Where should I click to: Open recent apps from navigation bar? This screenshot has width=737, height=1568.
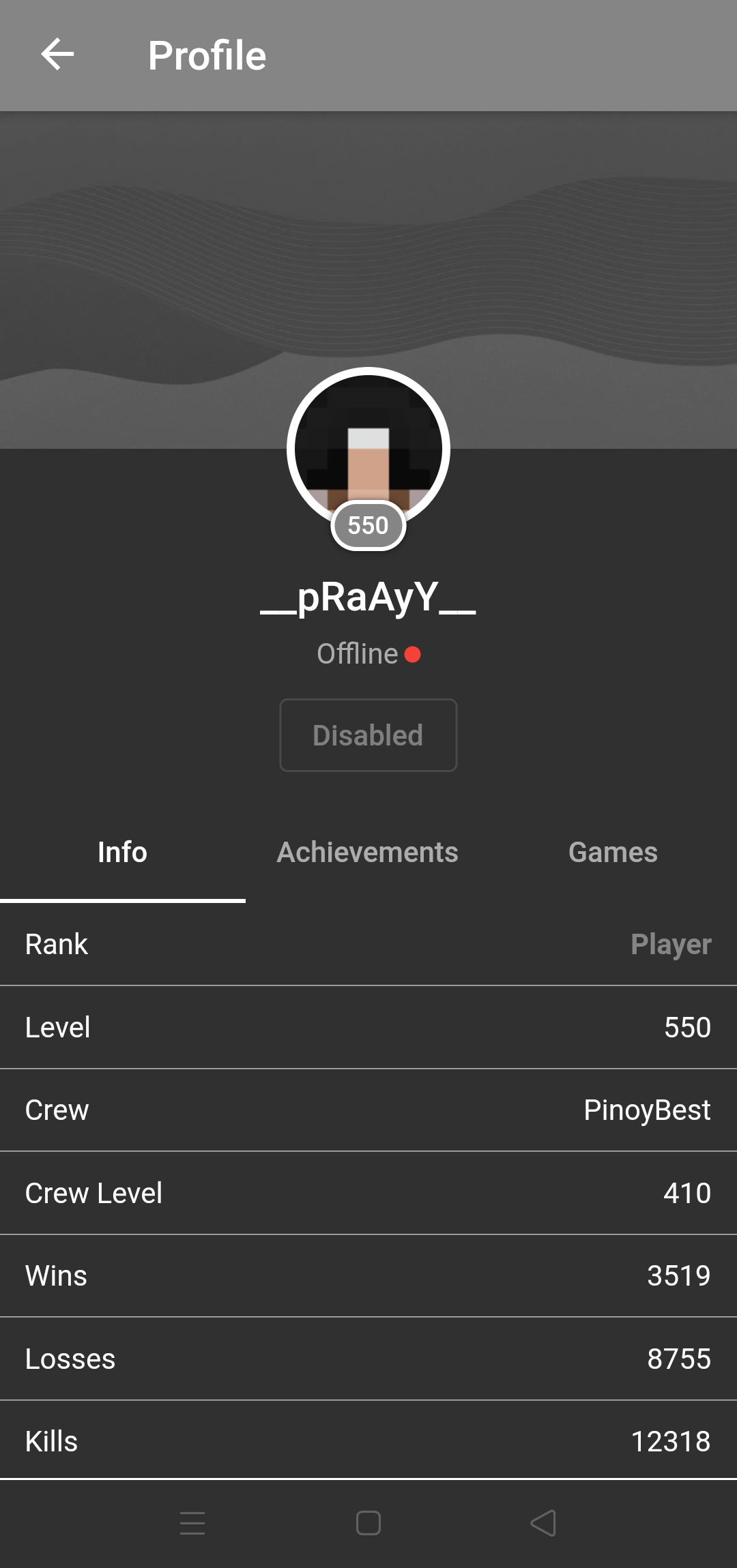tap(192, 1523)
